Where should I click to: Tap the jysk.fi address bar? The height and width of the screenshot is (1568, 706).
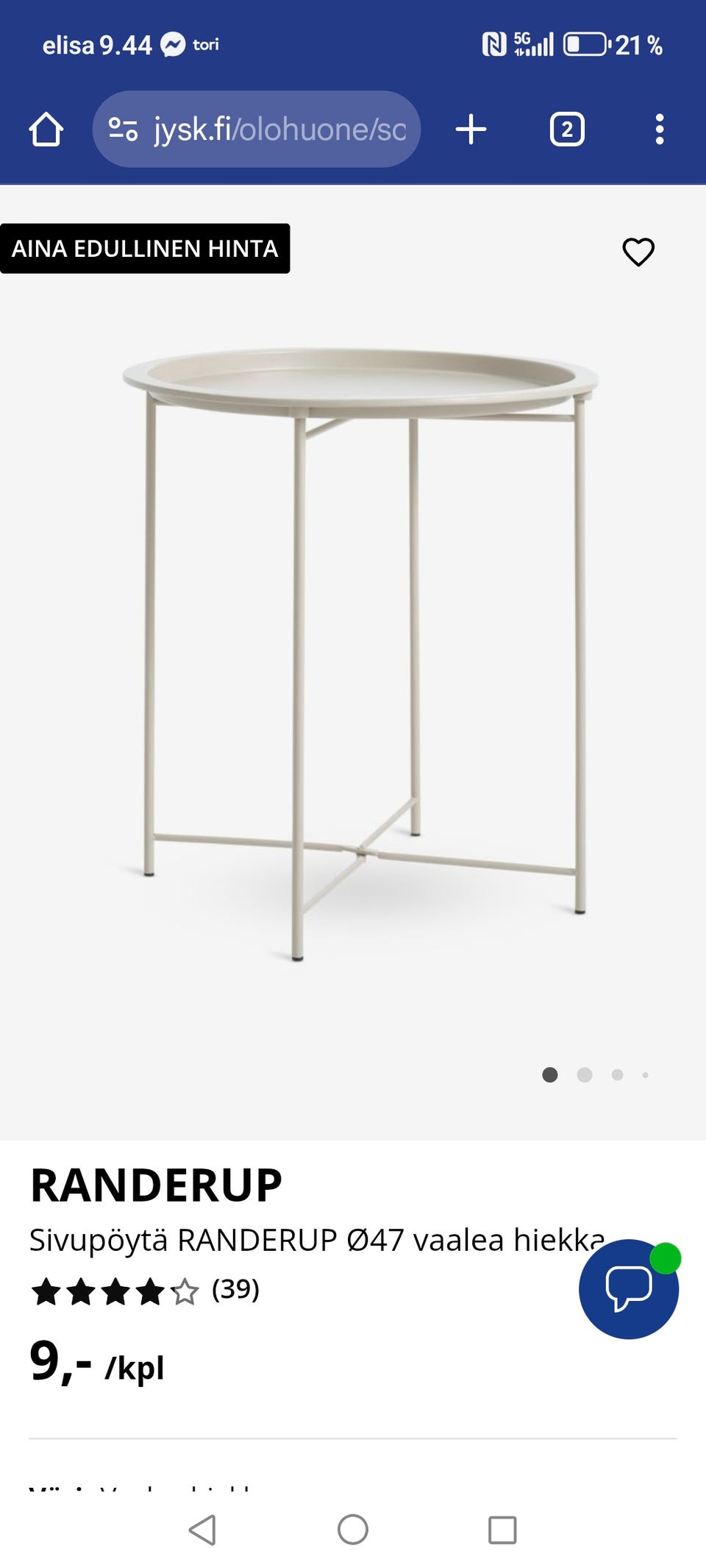click(x=279, y=130)
